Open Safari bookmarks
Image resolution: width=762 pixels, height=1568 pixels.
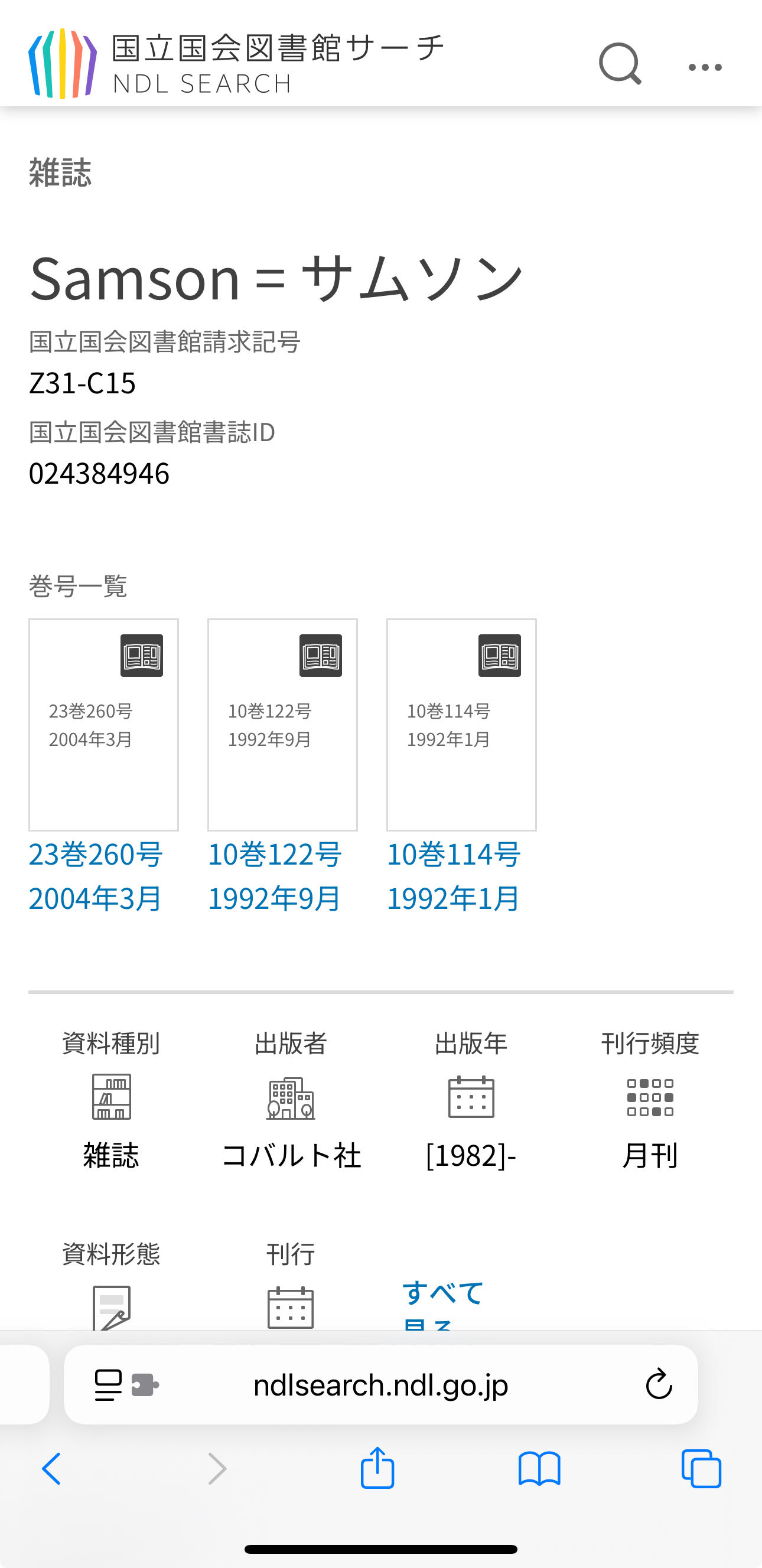click(539, 1469)
